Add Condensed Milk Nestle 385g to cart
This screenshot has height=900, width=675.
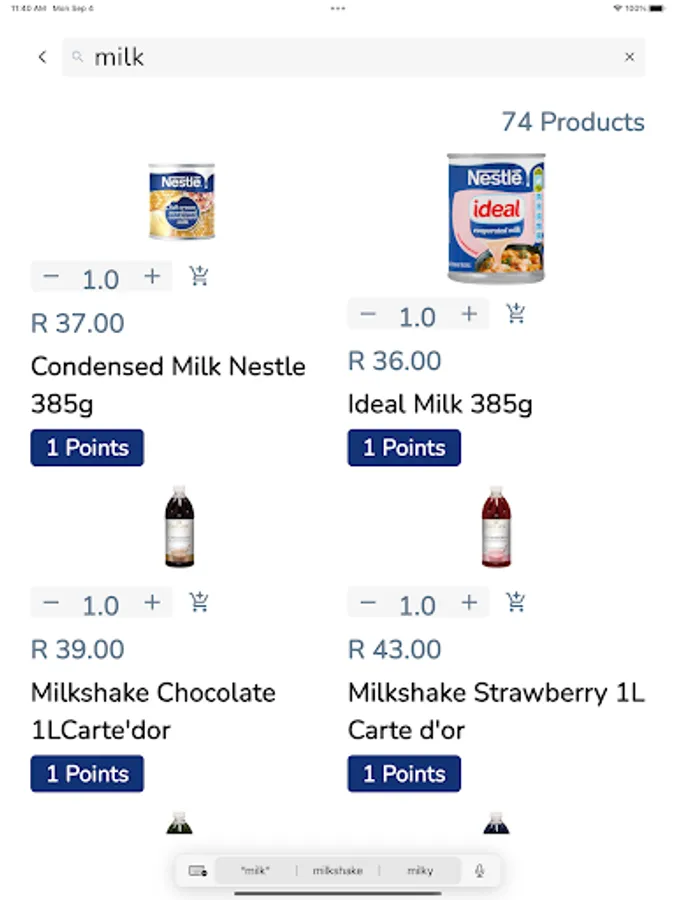point(199,277)
